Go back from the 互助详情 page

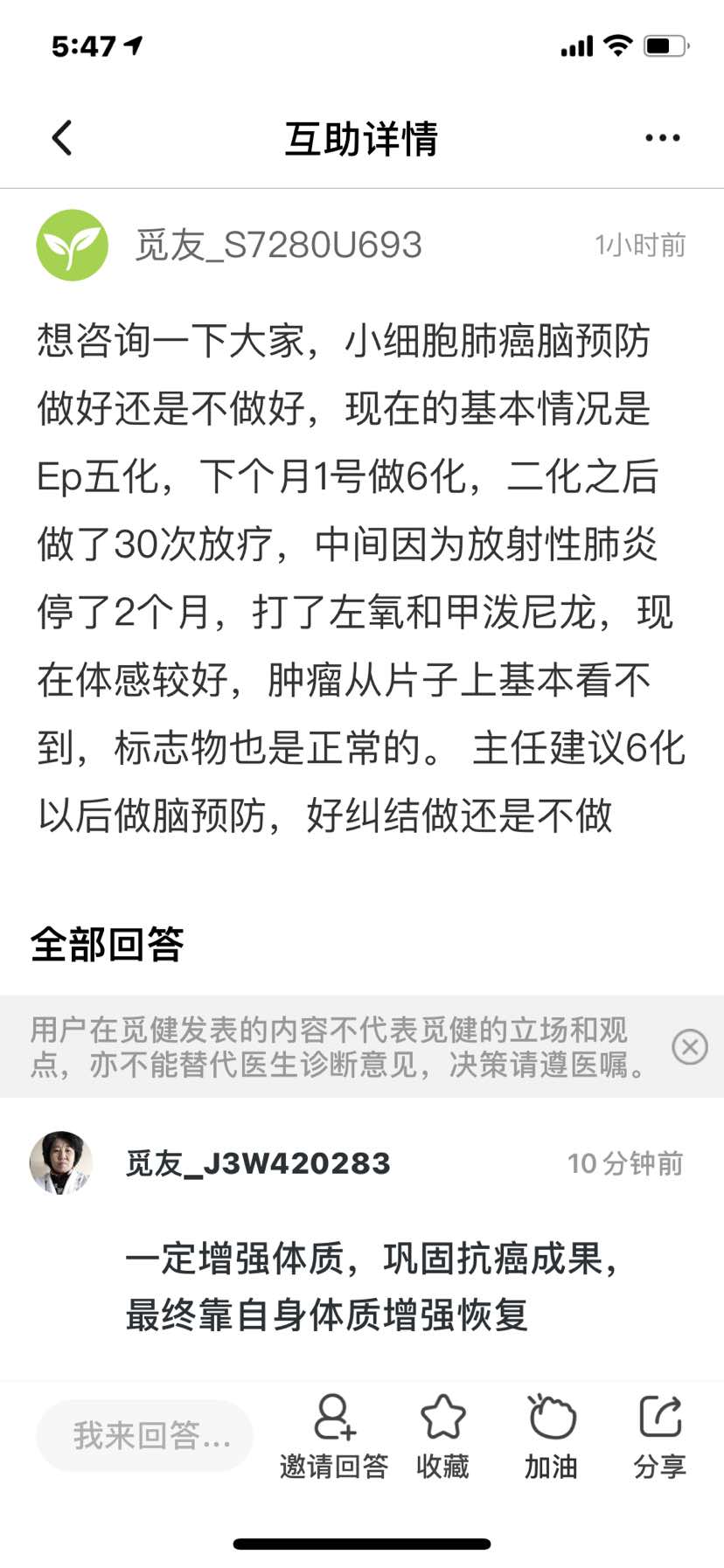(61, 138)
